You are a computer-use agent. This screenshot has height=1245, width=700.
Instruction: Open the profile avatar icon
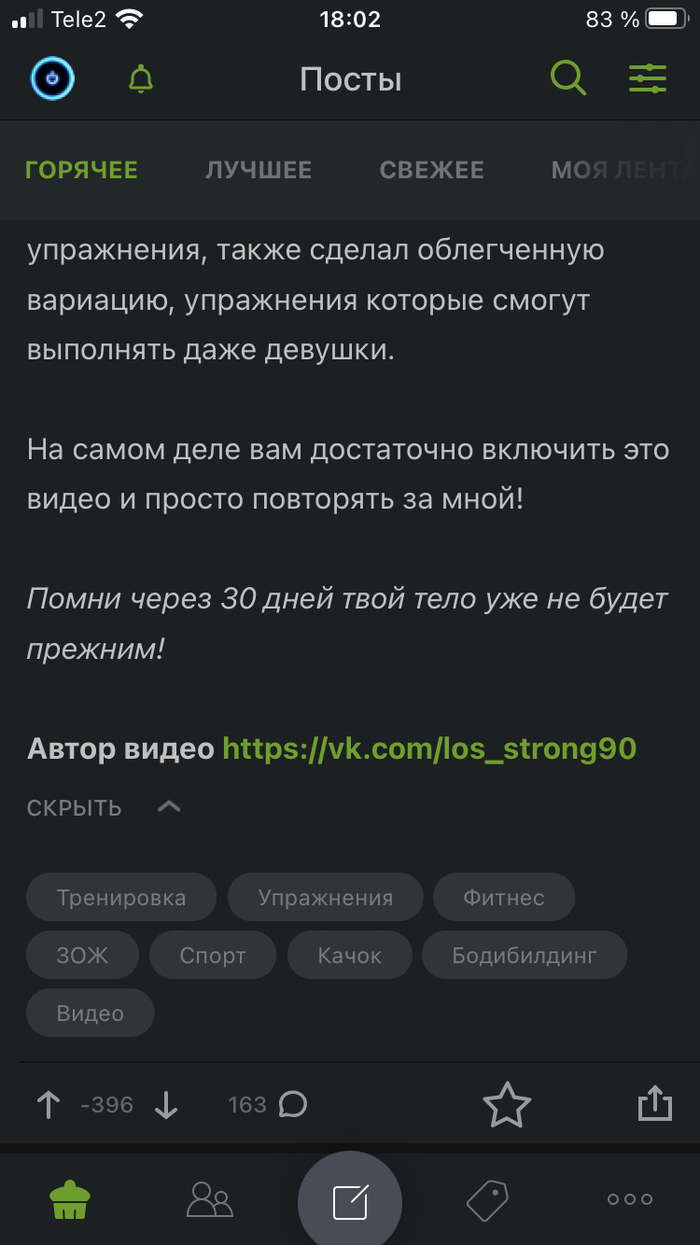pos(52,79)
